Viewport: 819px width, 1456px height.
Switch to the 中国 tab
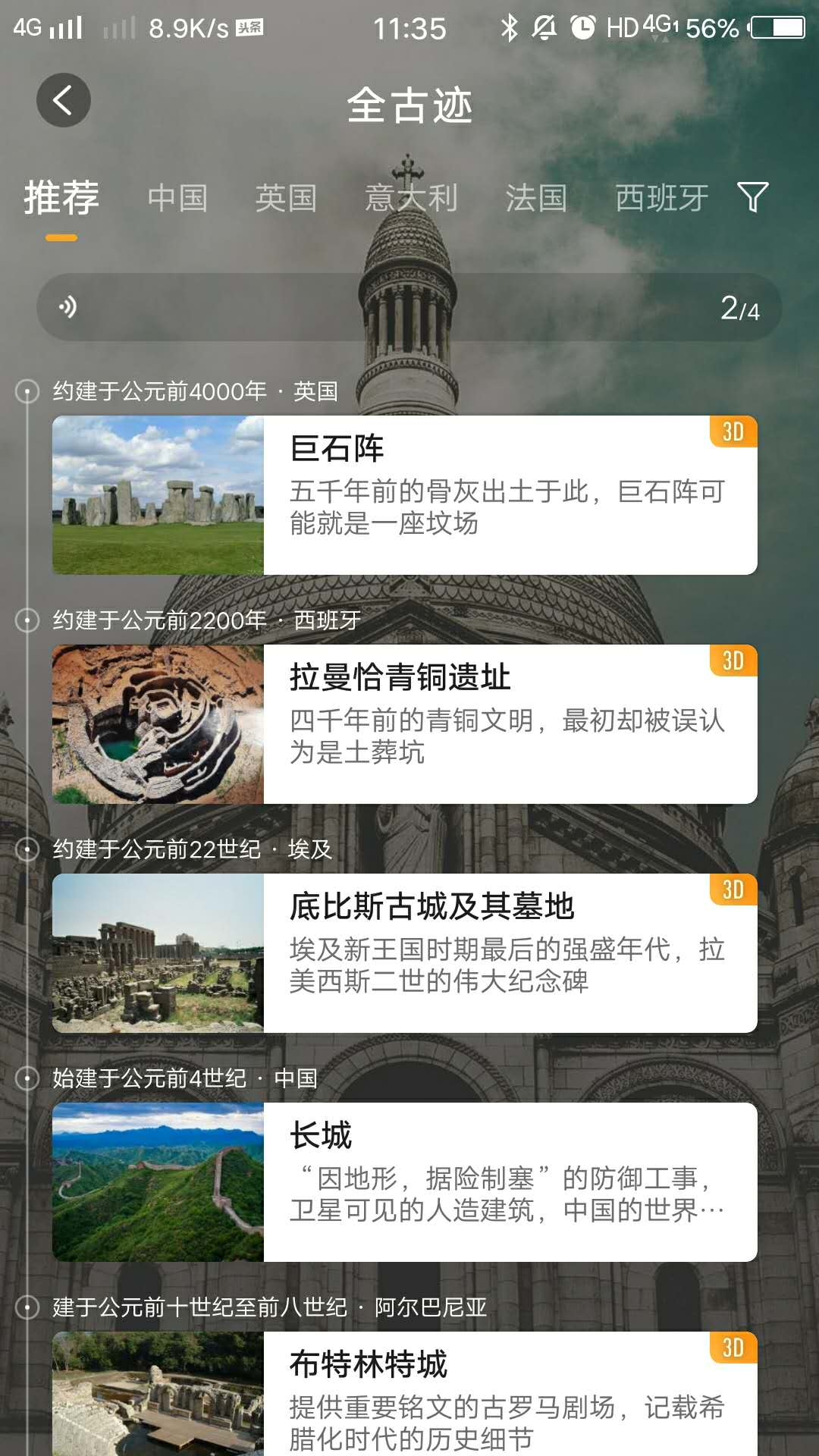[x=177, y=198]
